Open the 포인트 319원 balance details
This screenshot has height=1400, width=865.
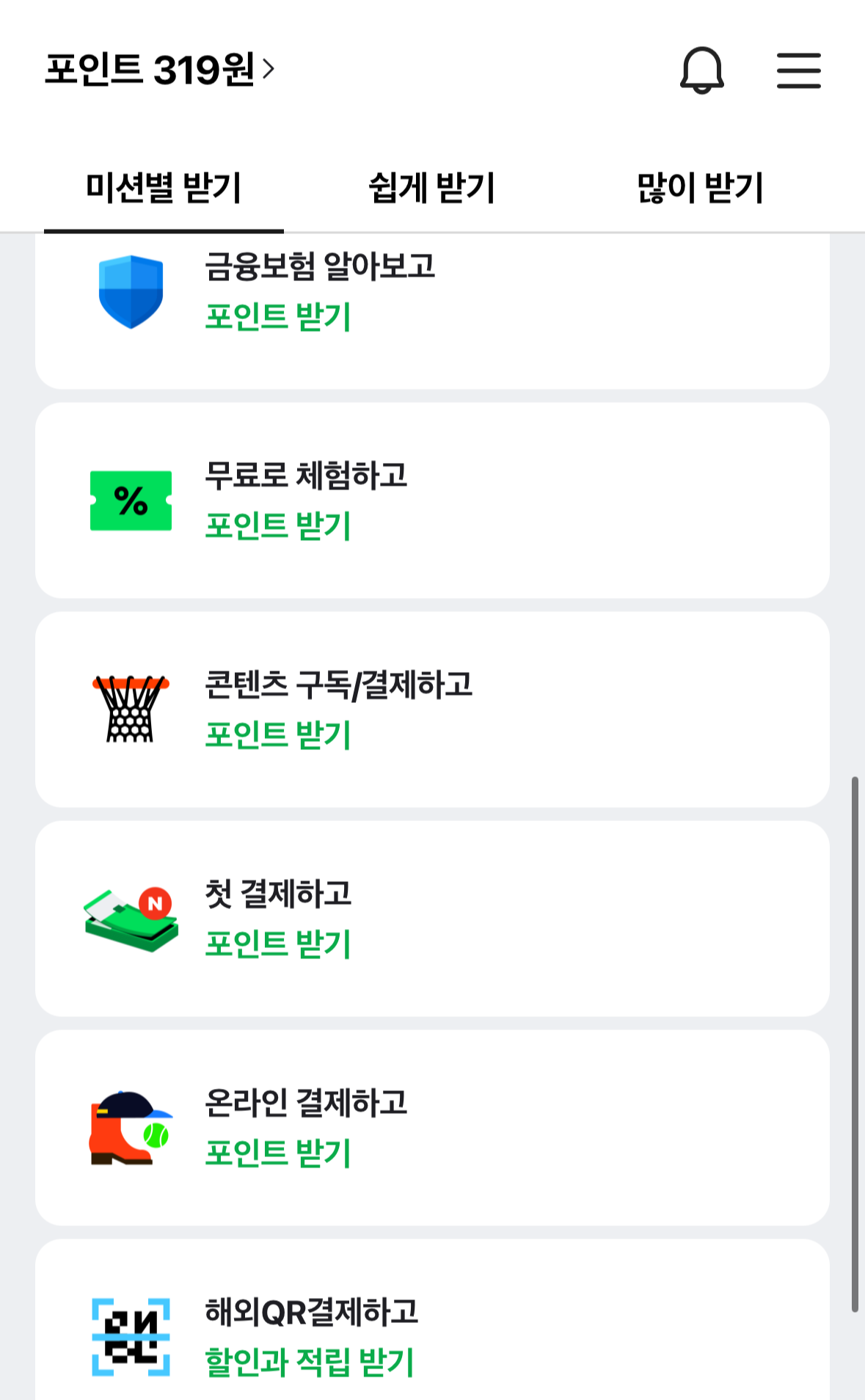159,70
